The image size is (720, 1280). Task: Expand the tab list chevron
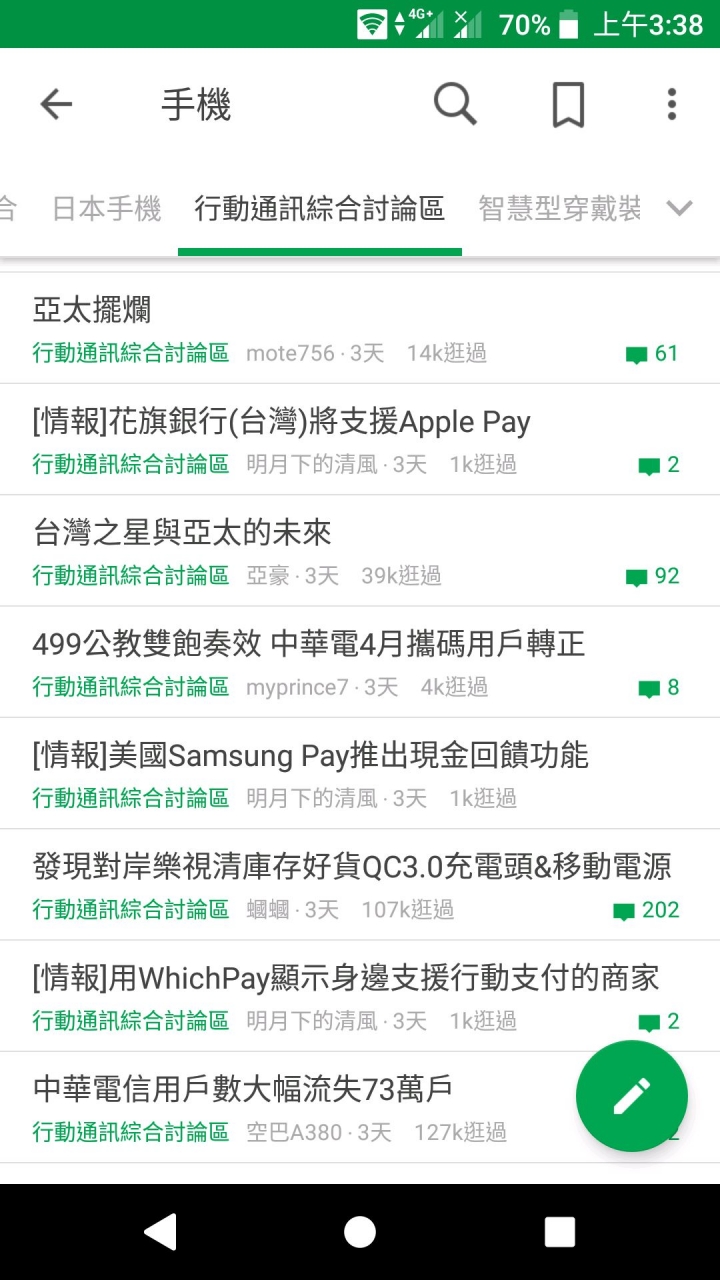[x=680, y=209]
